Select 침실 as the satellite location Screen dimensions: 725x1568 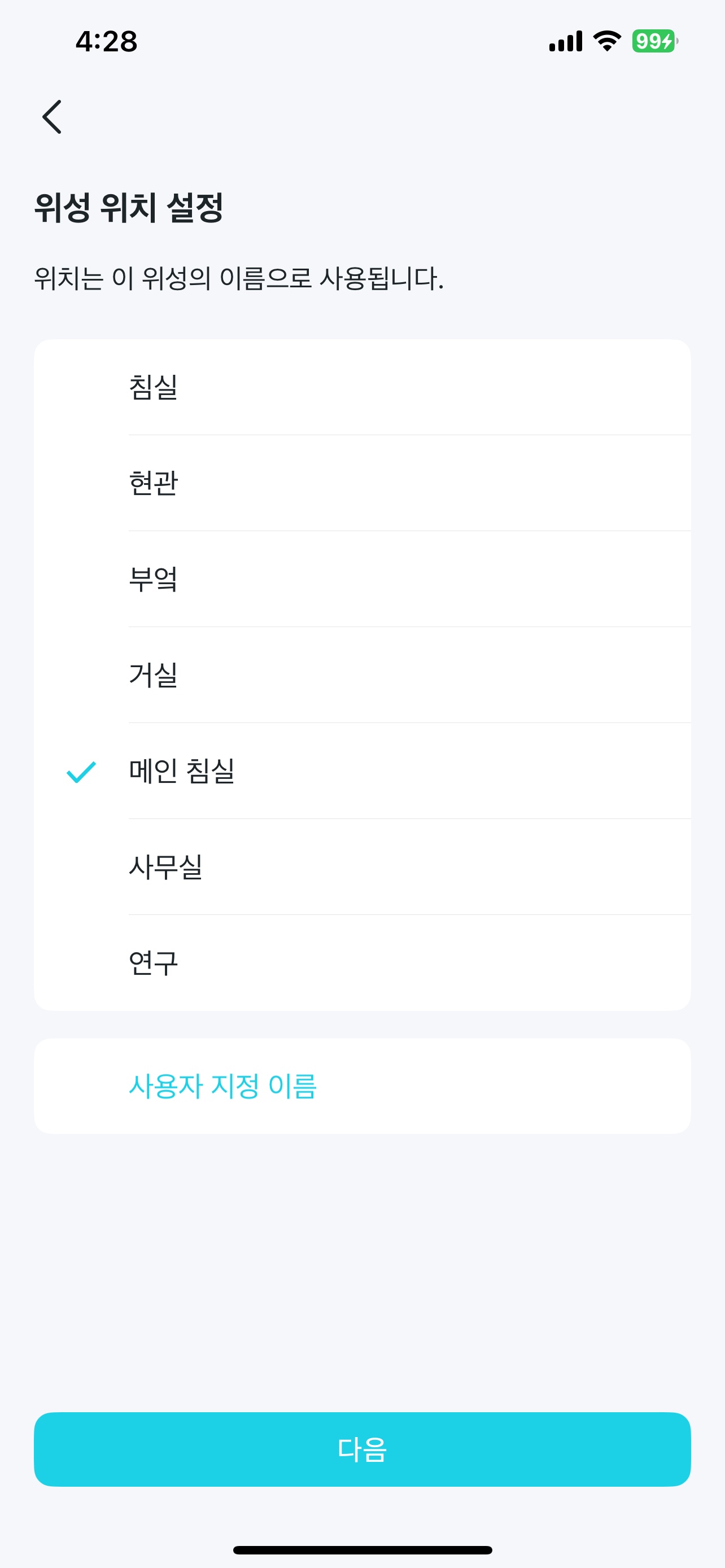pos(362,387)
